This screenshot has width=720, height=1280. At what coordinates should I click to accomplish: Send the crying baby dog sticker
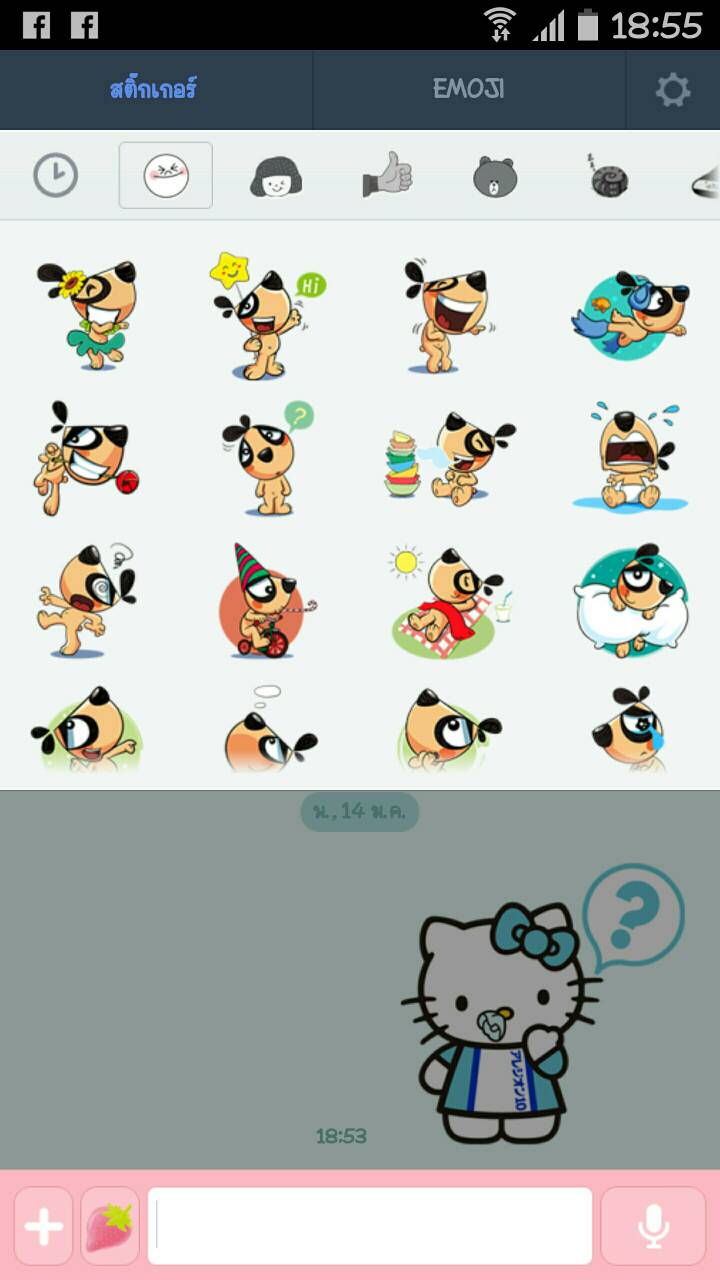pyautogui.click(x=630, y=458)
